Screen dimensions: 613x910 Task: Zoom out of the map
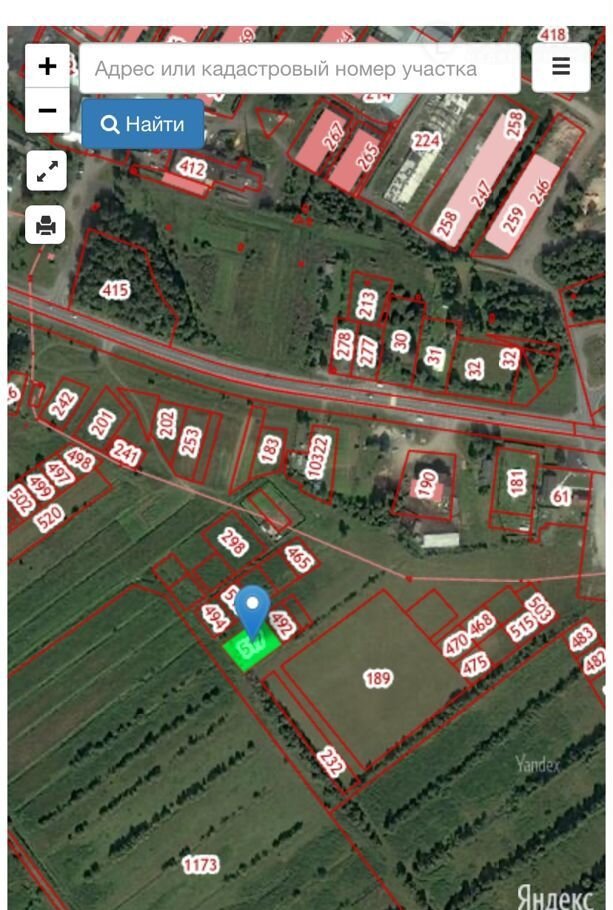click(x=47, y=111)
